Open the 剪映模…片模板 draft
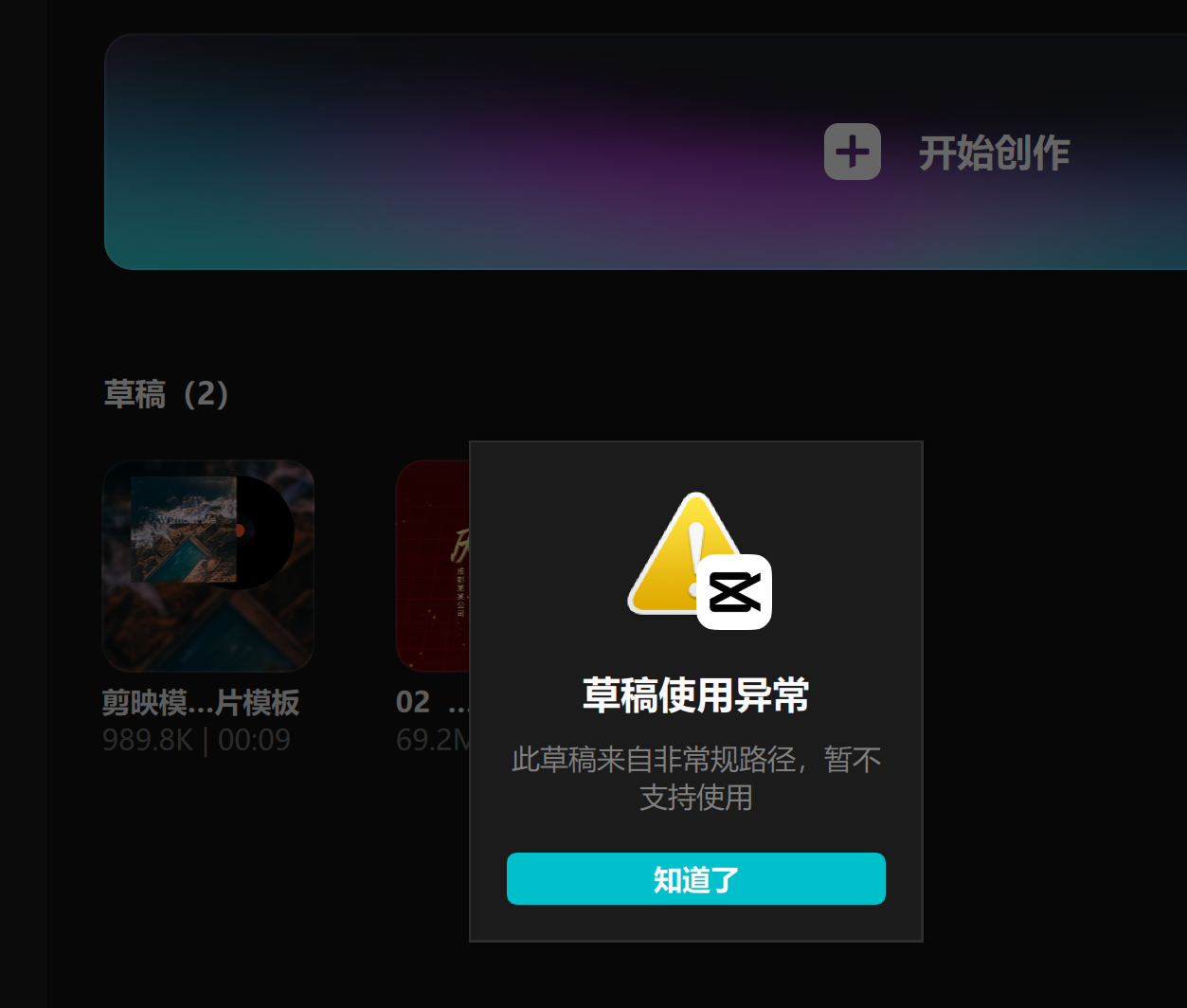The width and height of the screenshot is (1187, 1008). tap(208, 566)
